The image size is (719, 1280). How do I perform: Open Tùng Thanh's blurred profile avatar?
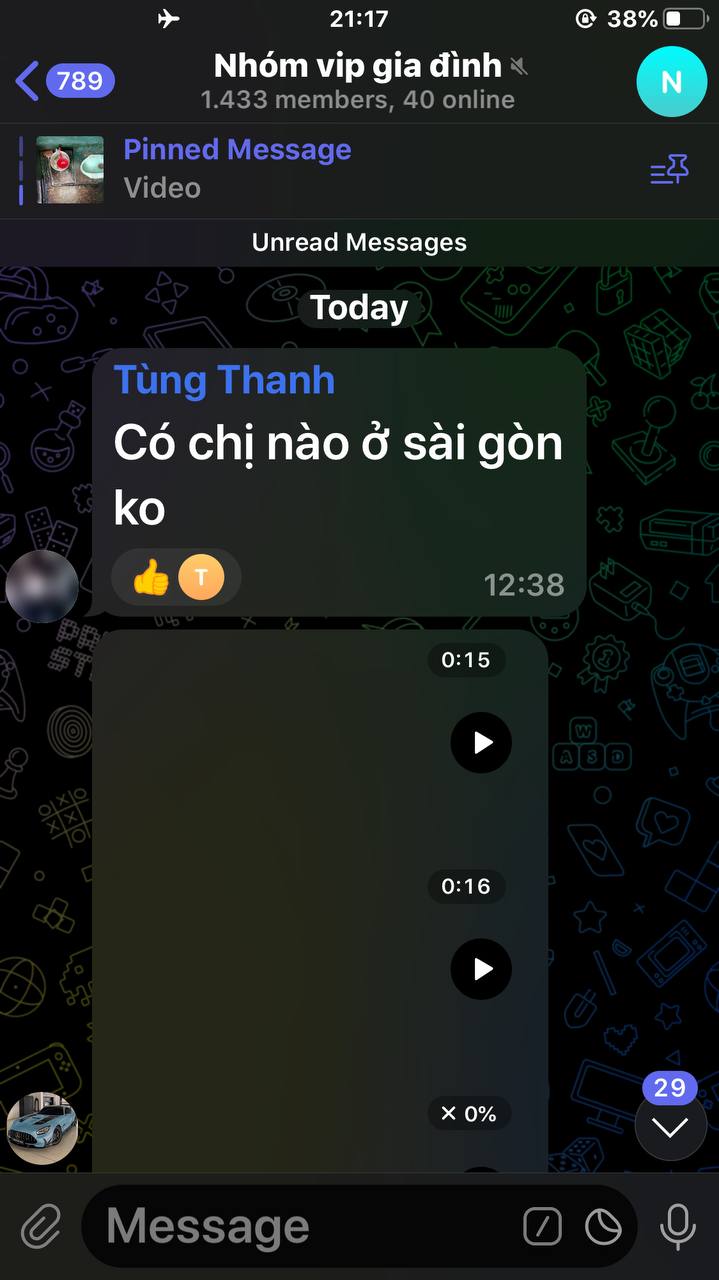tap(42, 586)
